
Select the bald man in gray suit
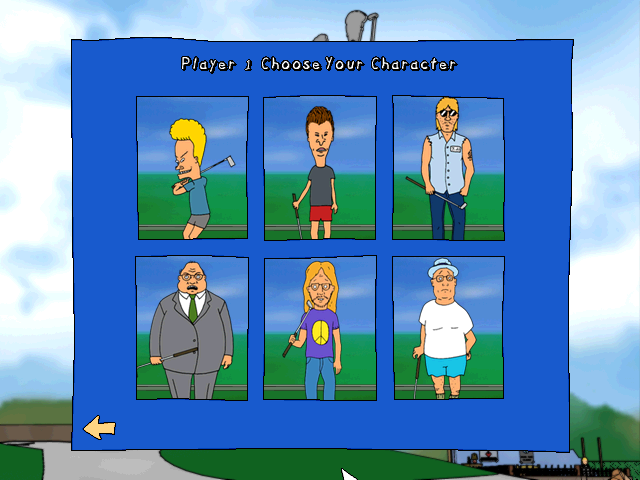point(192,328)
